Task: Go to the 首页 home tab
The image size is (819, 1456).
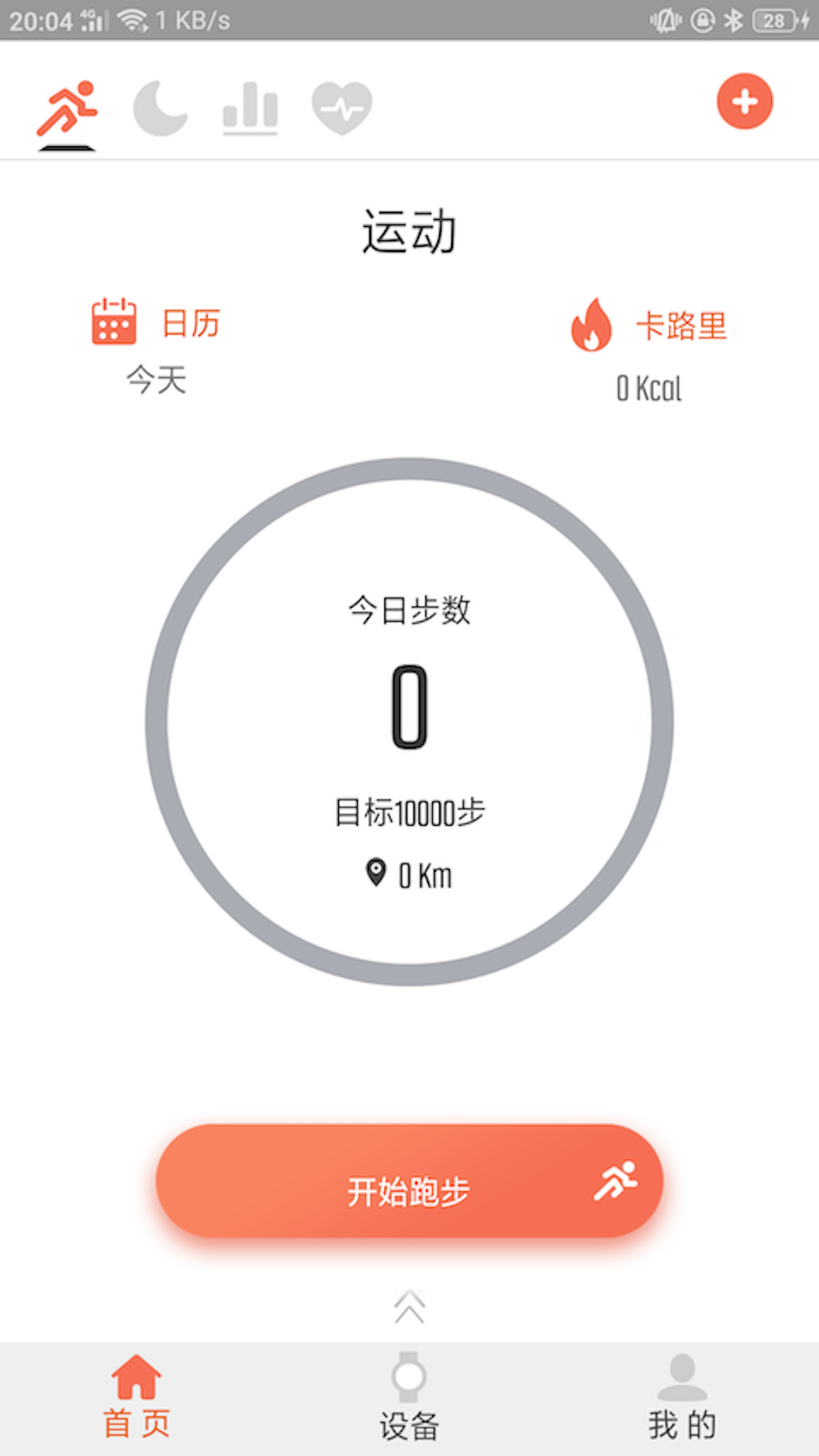Action: point(136,1397)
